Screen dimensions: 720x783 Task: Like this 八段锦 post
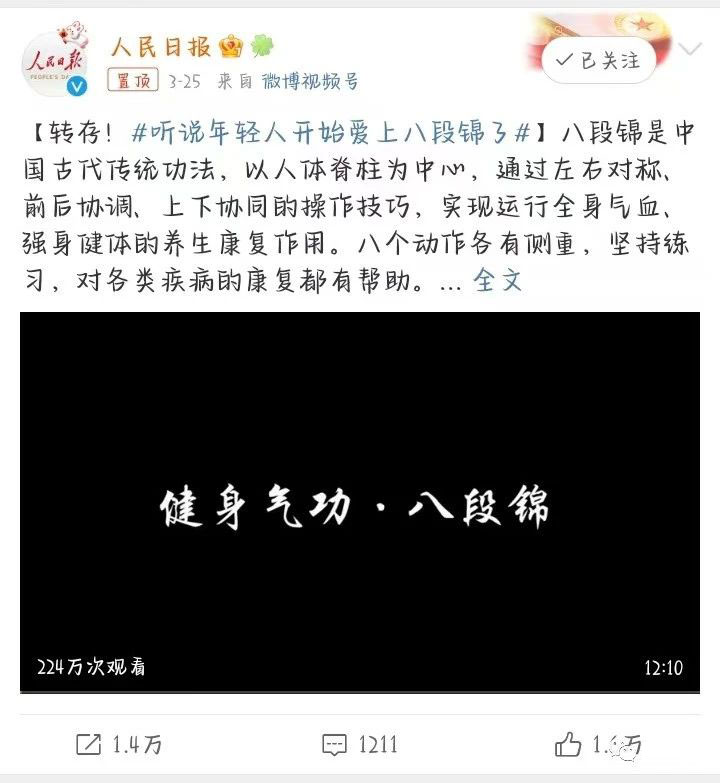(x=596, y=744)
